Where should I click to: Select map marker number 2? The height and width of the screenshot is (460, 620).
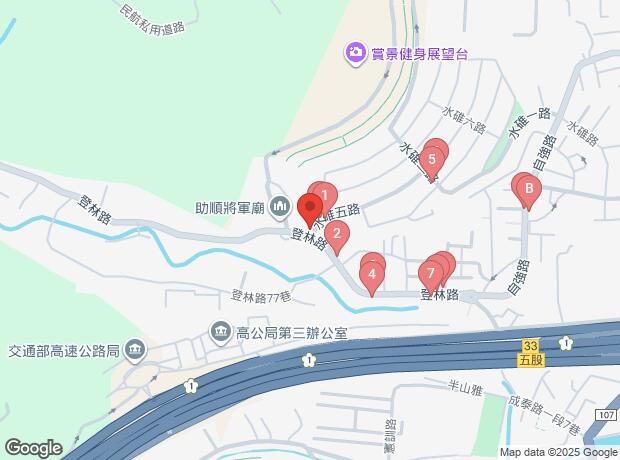click(338, 237)
